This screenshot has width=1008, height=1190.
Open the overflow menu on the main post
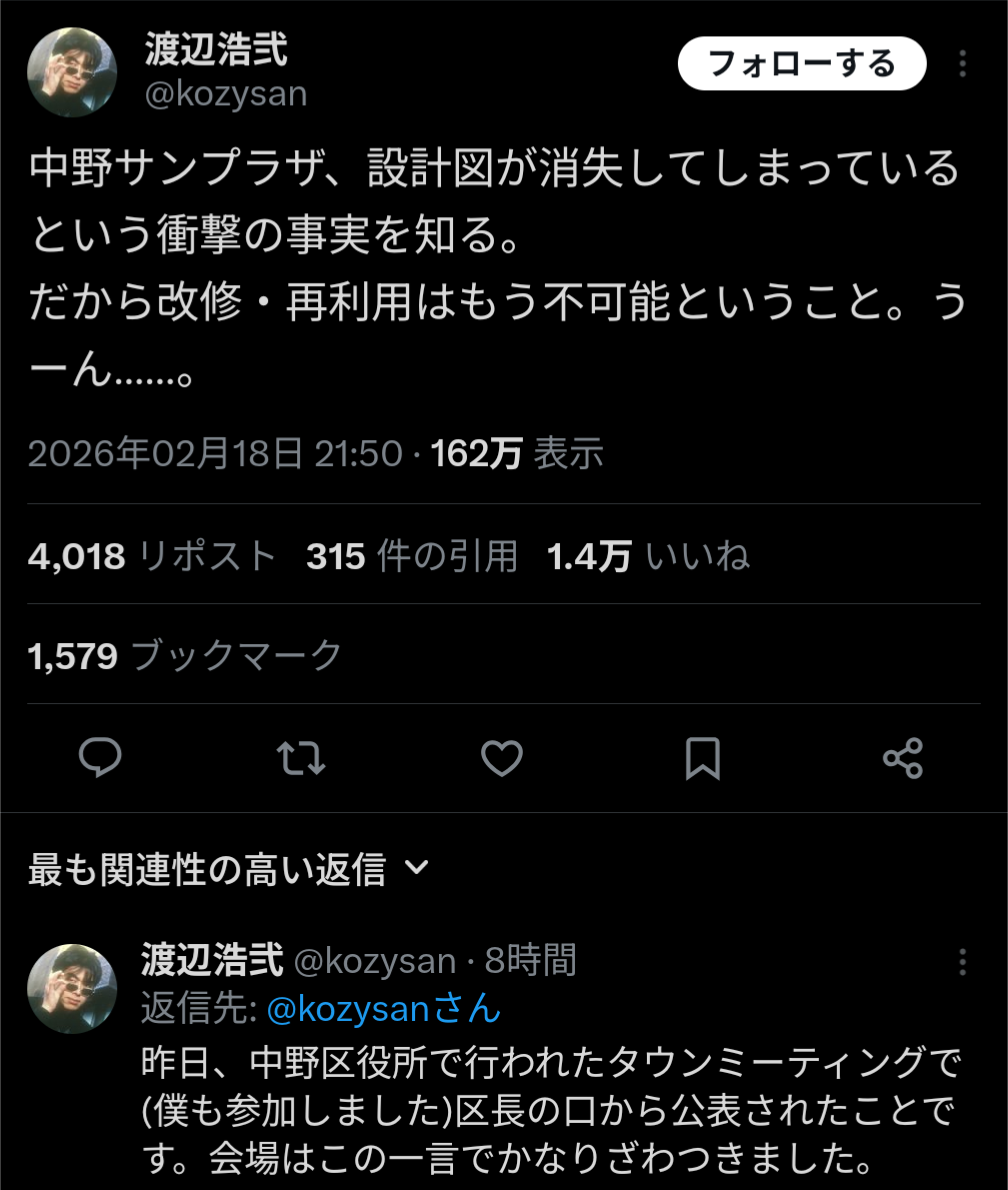pos(962,65)
